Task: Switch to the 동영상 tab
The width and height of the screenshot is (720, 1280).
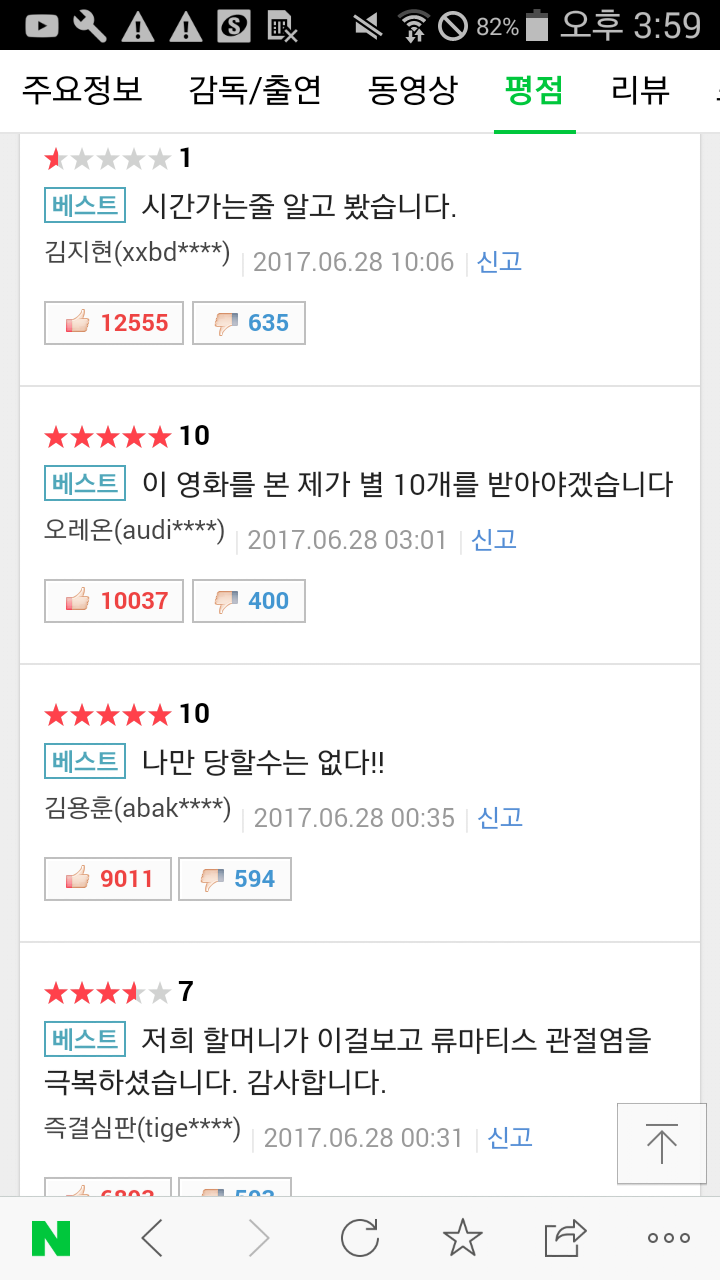Action: pos(413,91)
